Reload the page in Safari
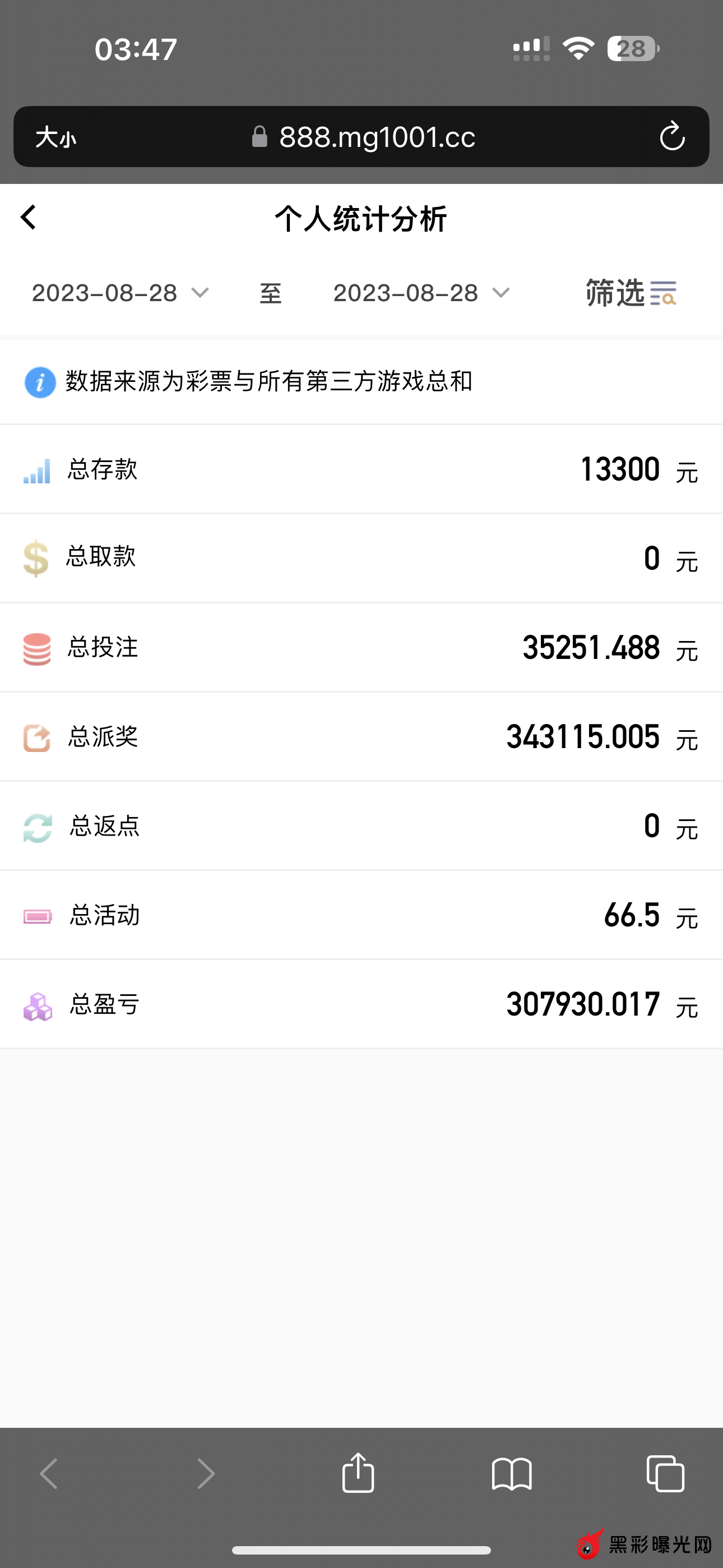 [672, 136]
